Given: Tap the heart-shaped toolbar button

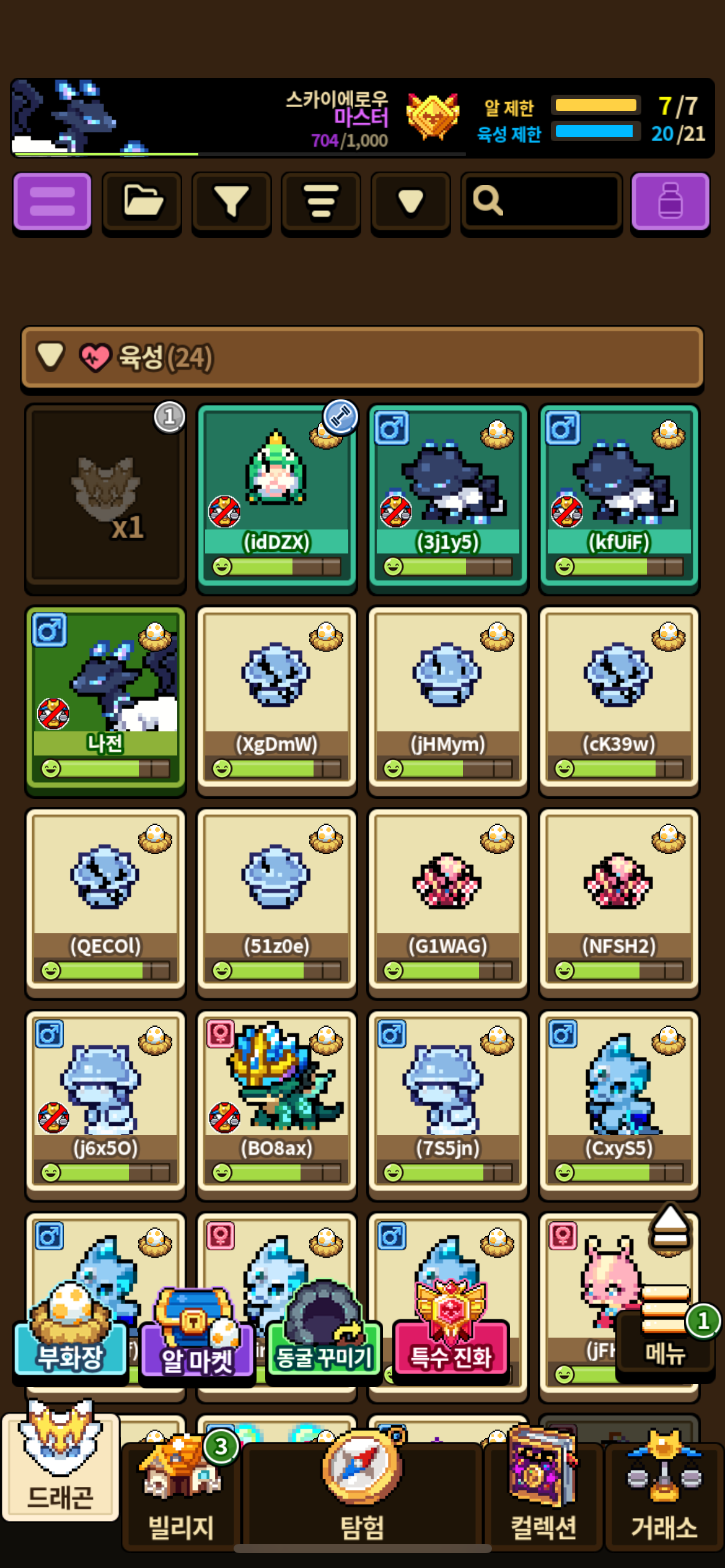Looking at the screenshot, I should 410,202.
